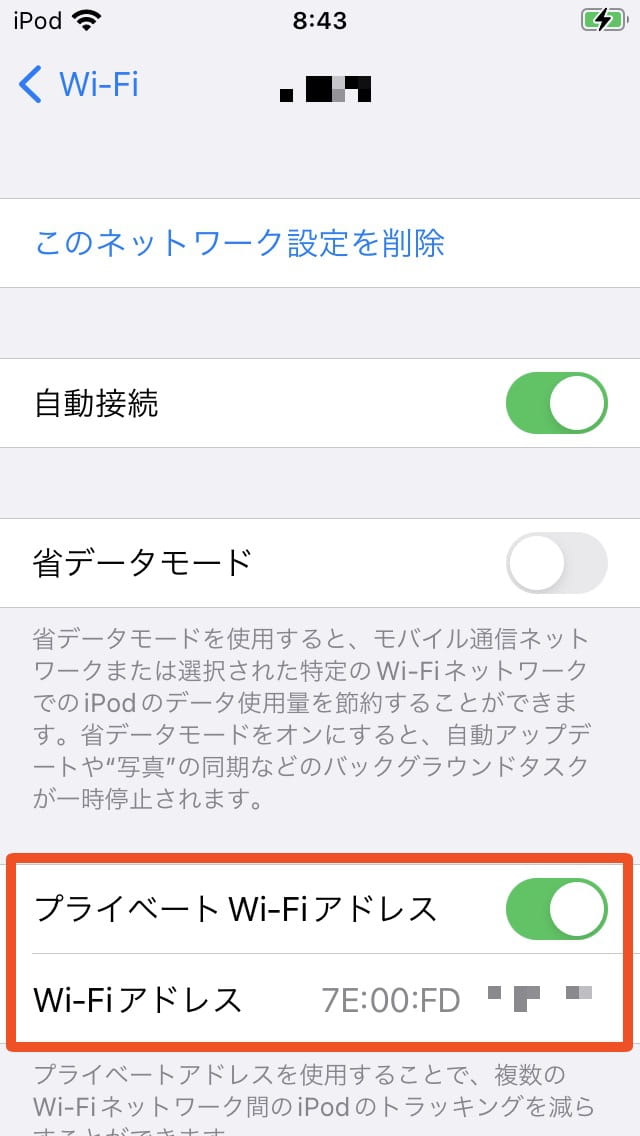Go back to the Wi-Fi list
Screen dimensions: 640x1136
point(78,85)
